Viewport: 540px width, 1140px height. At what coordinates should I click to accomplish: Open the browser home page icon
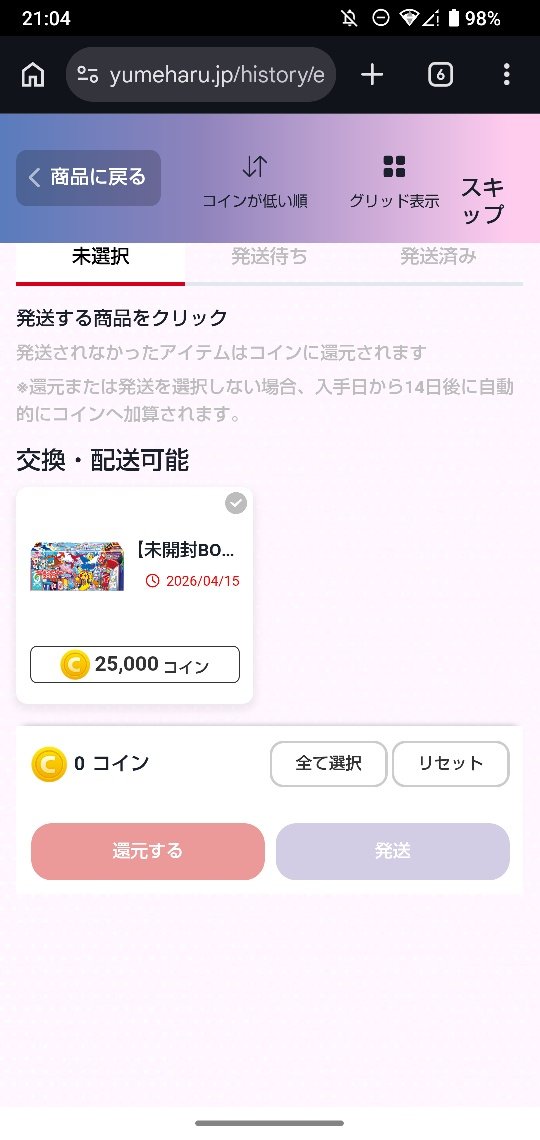(x=33, y=75)
